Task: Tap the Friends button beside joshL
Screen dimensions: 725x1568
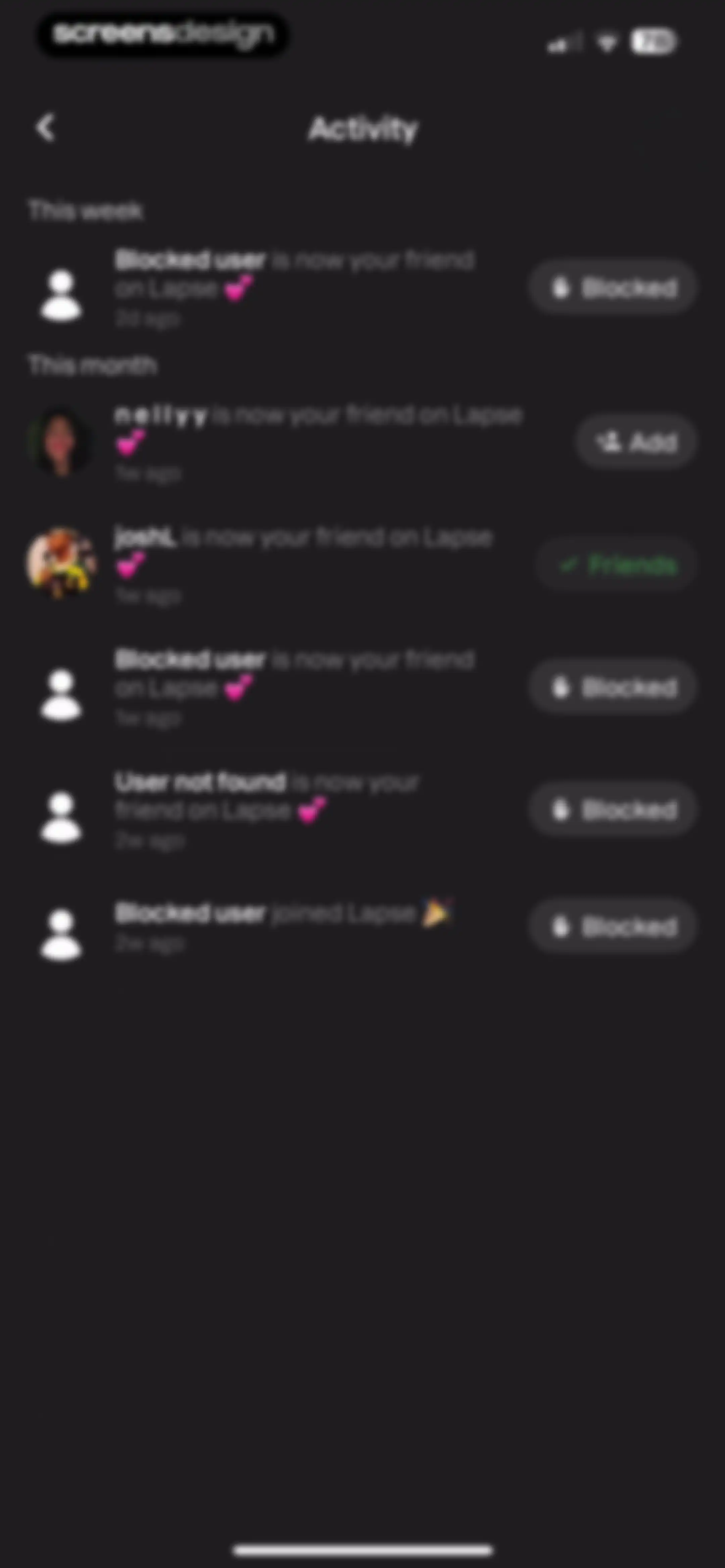Action: pyautogui.click(x=617, y=565)
